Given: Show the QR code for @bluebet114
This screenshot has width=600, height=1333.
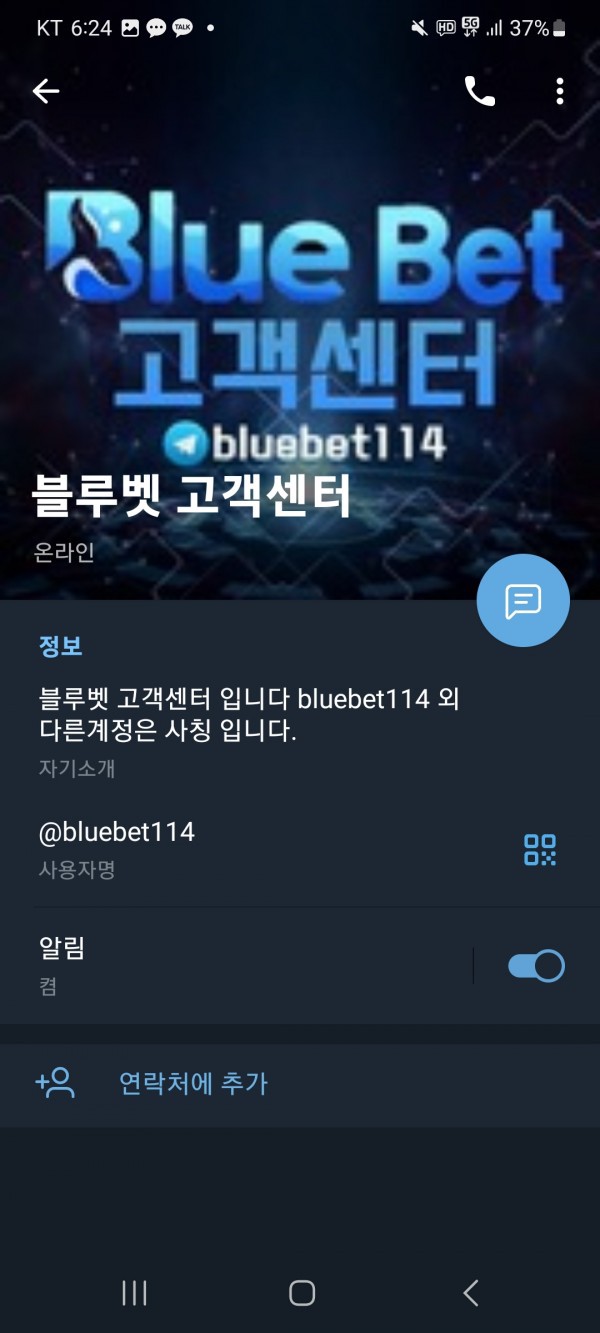Looking at the screenshot, I should [540, 850].
